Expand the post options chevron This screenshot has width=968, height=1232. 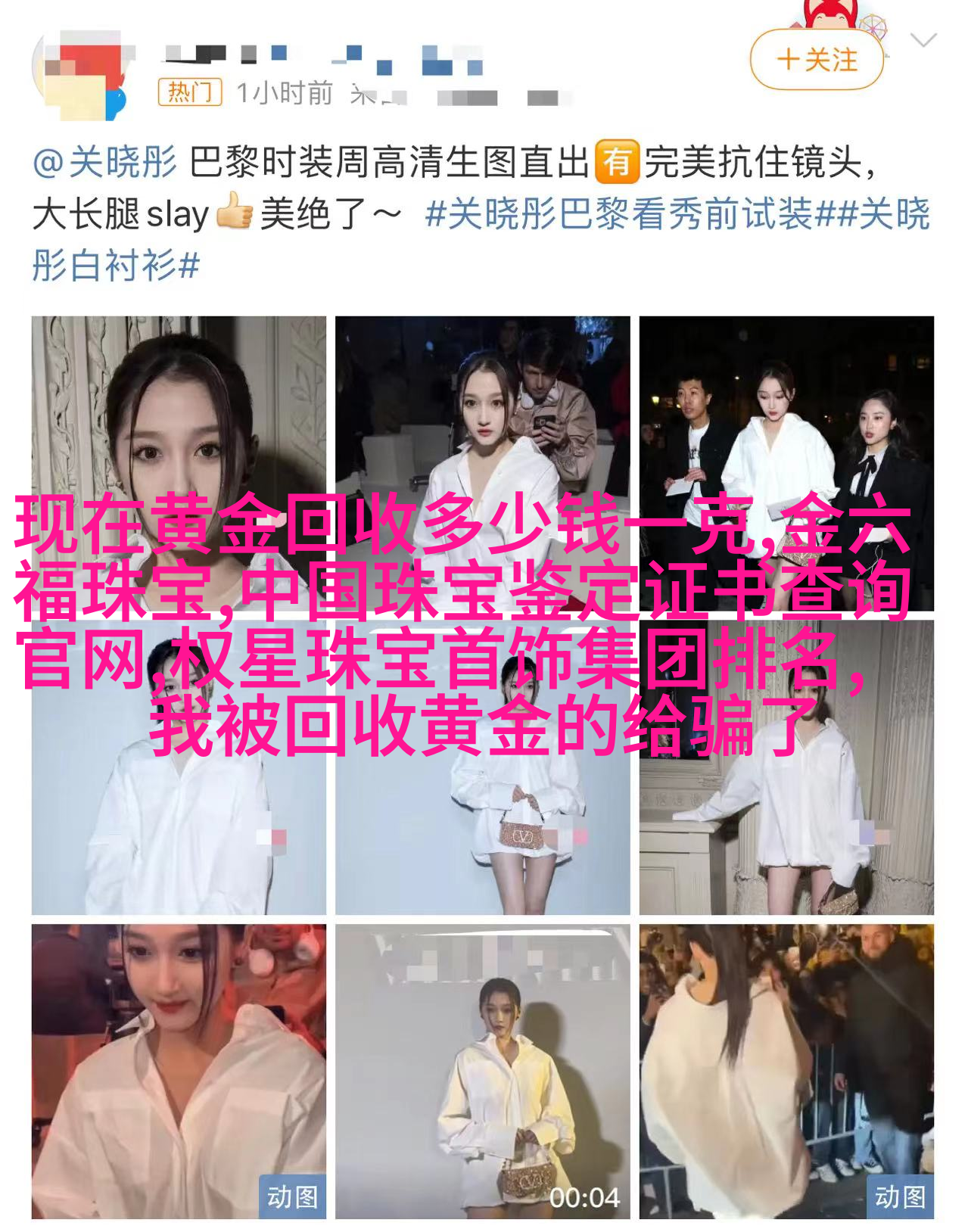pos(923,41)
